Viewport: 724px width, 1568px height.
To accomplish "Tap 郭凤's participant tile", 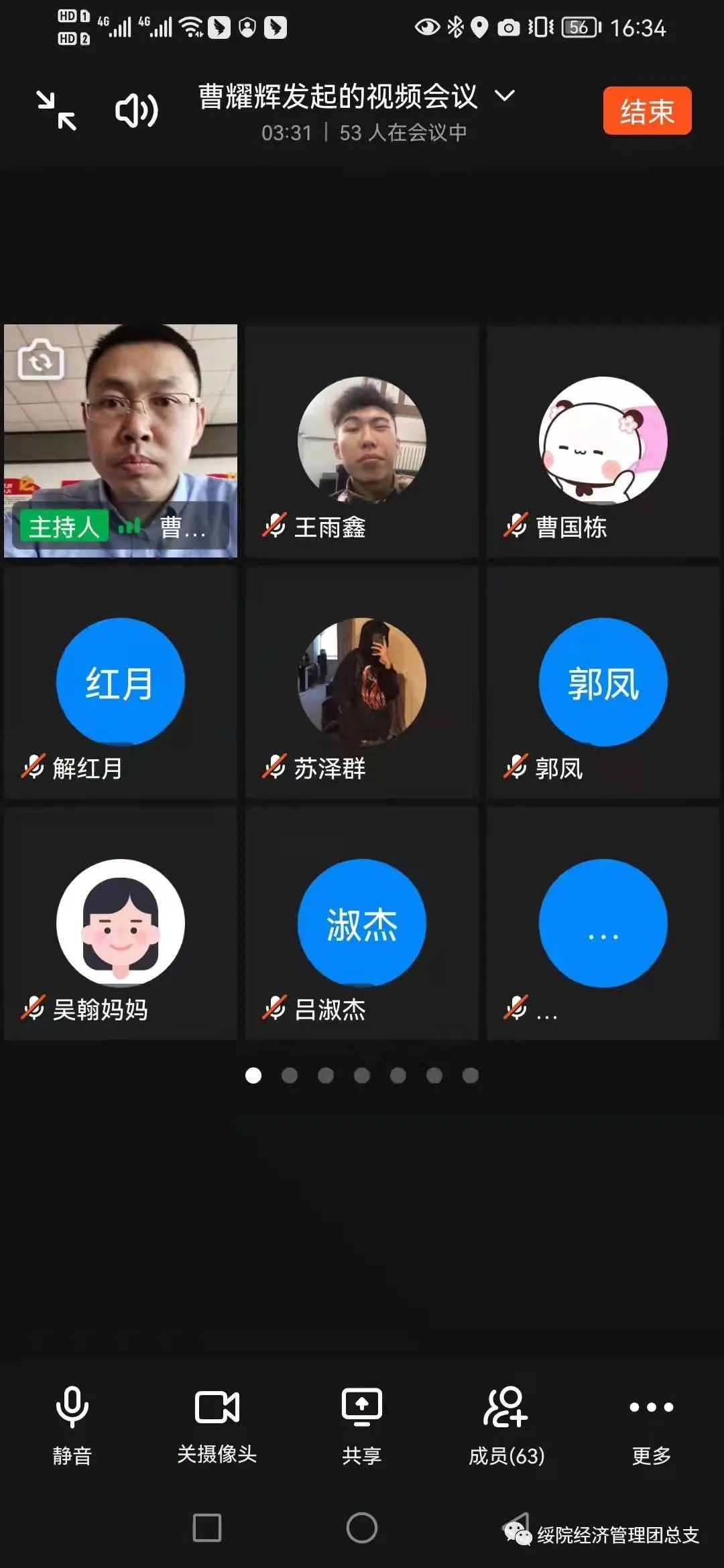I will coord(603,683).
